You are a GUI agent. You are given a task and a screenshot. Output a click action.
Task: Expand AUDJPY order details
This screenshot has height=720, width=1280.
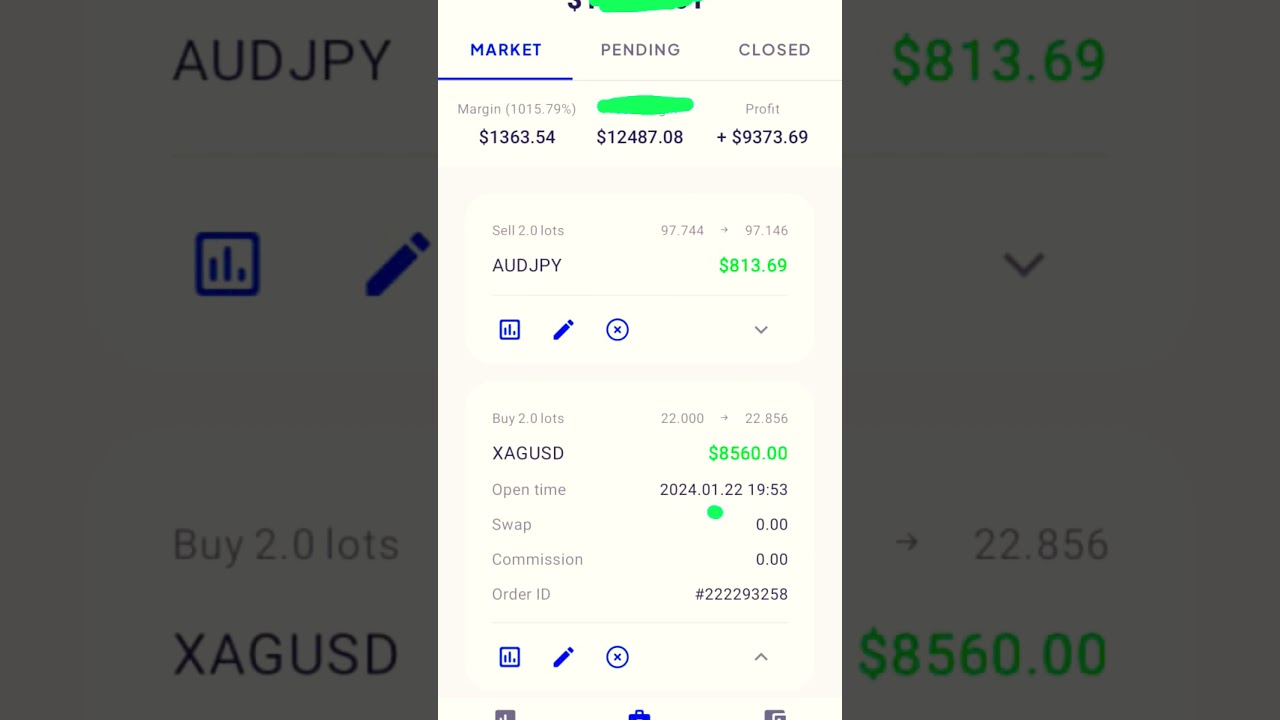coord(761,330)
